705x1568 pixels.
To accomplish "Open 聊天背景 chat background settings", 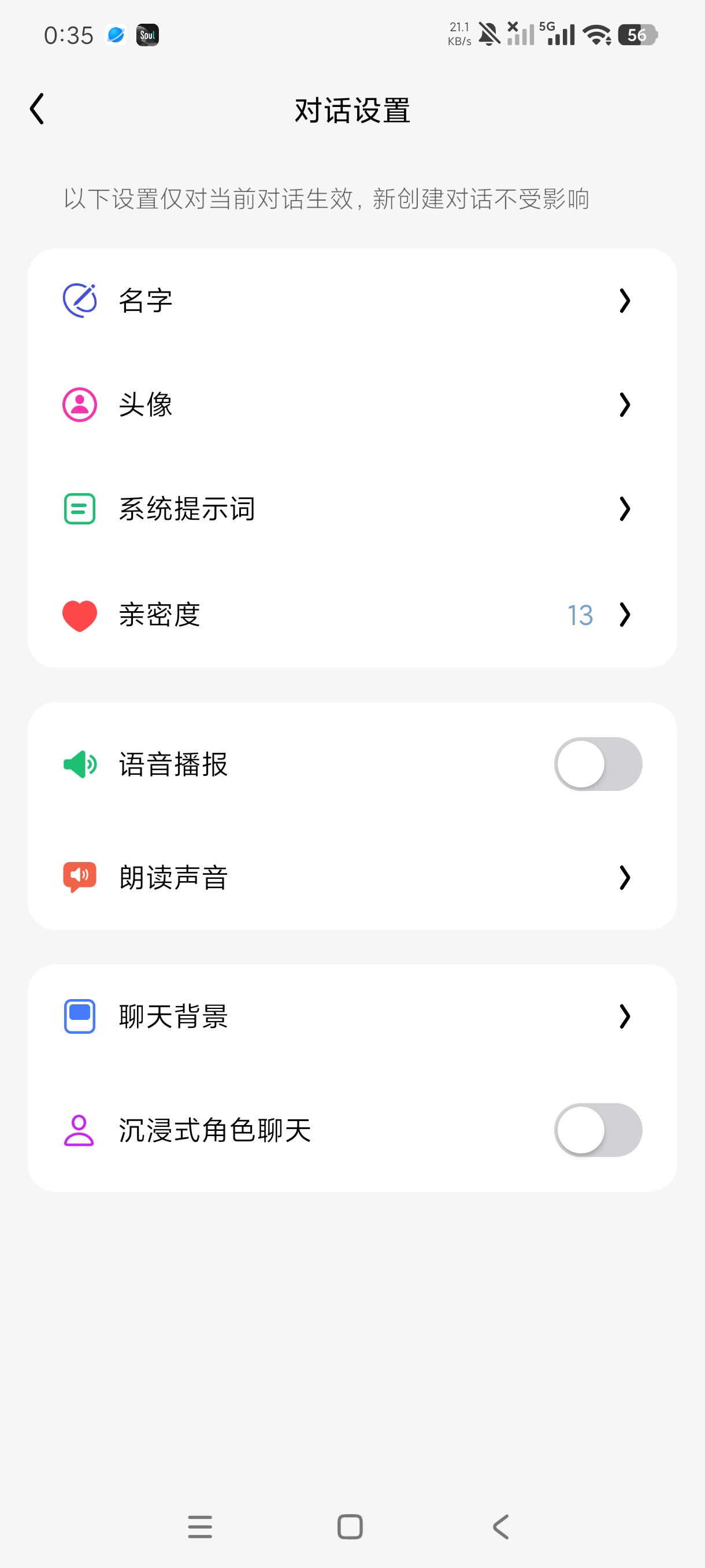I will coord(352,1016).
